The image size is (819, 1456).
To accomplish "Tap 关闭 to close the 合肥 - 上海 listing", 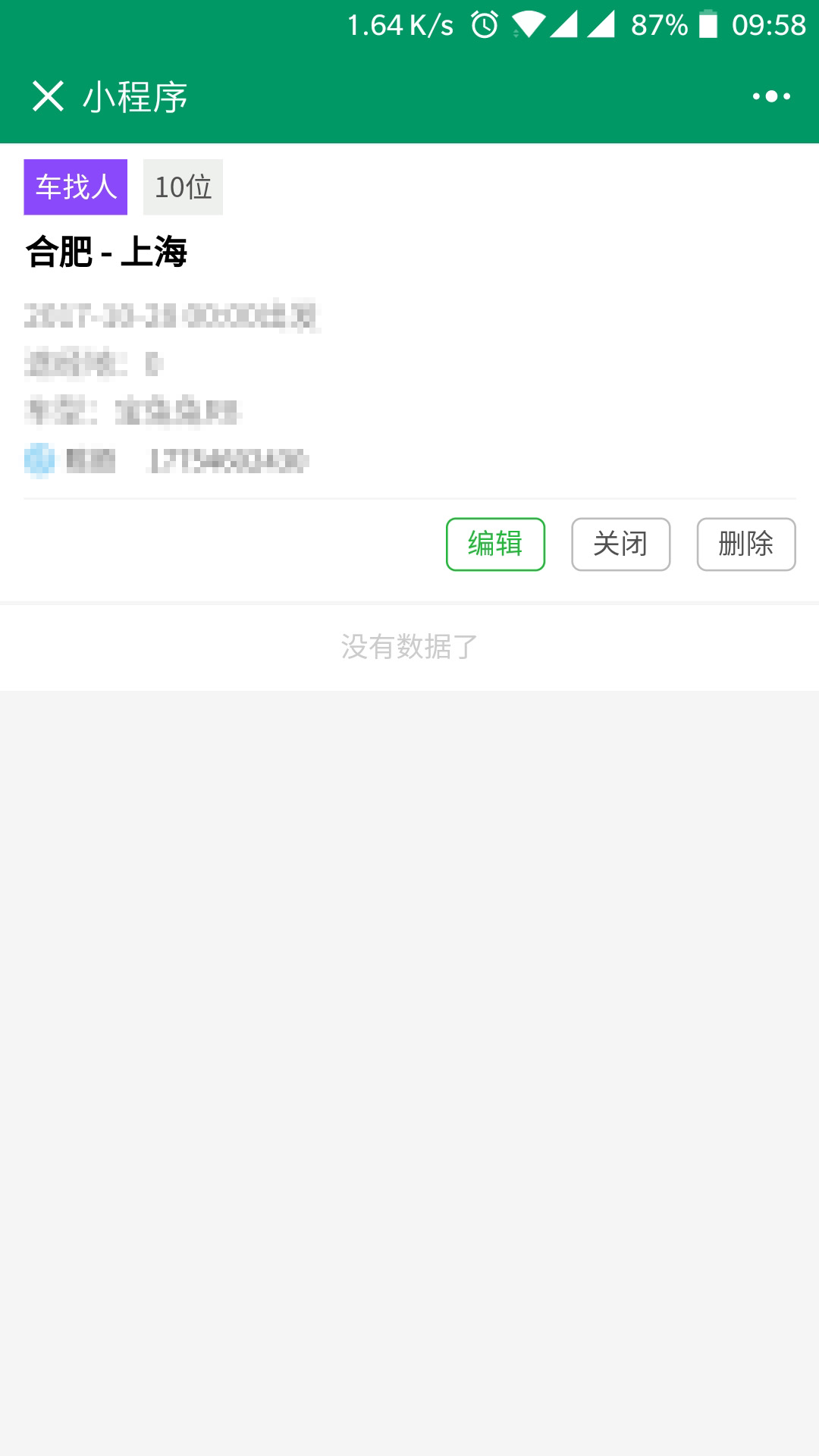I will (620, 544).
